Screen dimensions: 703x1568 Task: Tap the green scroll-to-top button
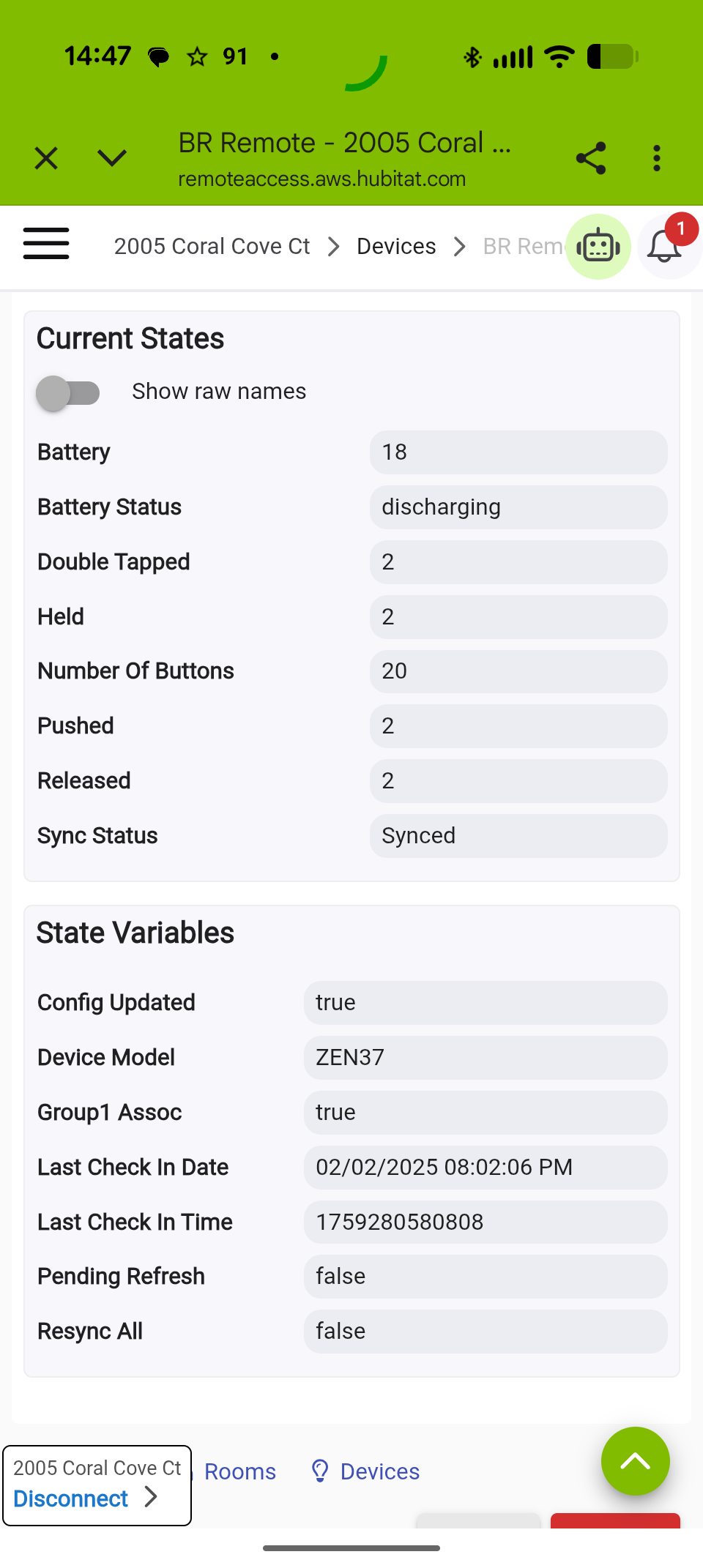tap(635, 1461)
